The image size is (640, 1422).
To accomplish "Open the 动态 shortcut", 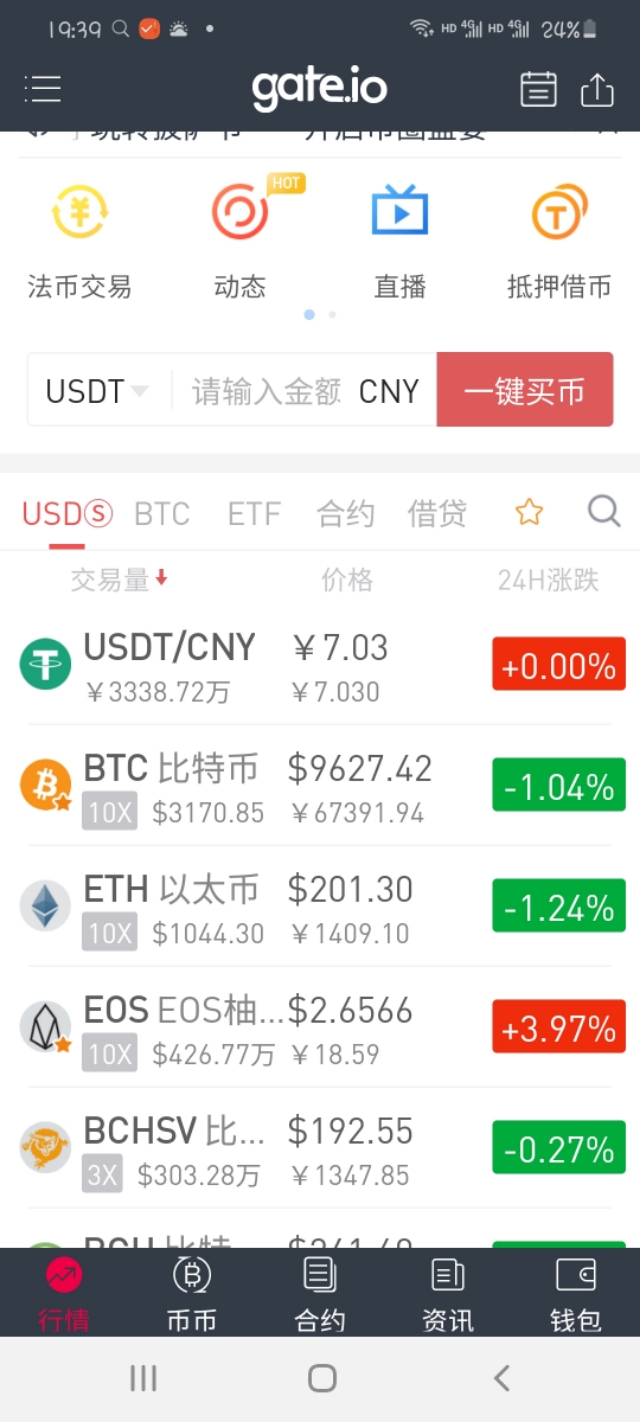I will [240, 240].
